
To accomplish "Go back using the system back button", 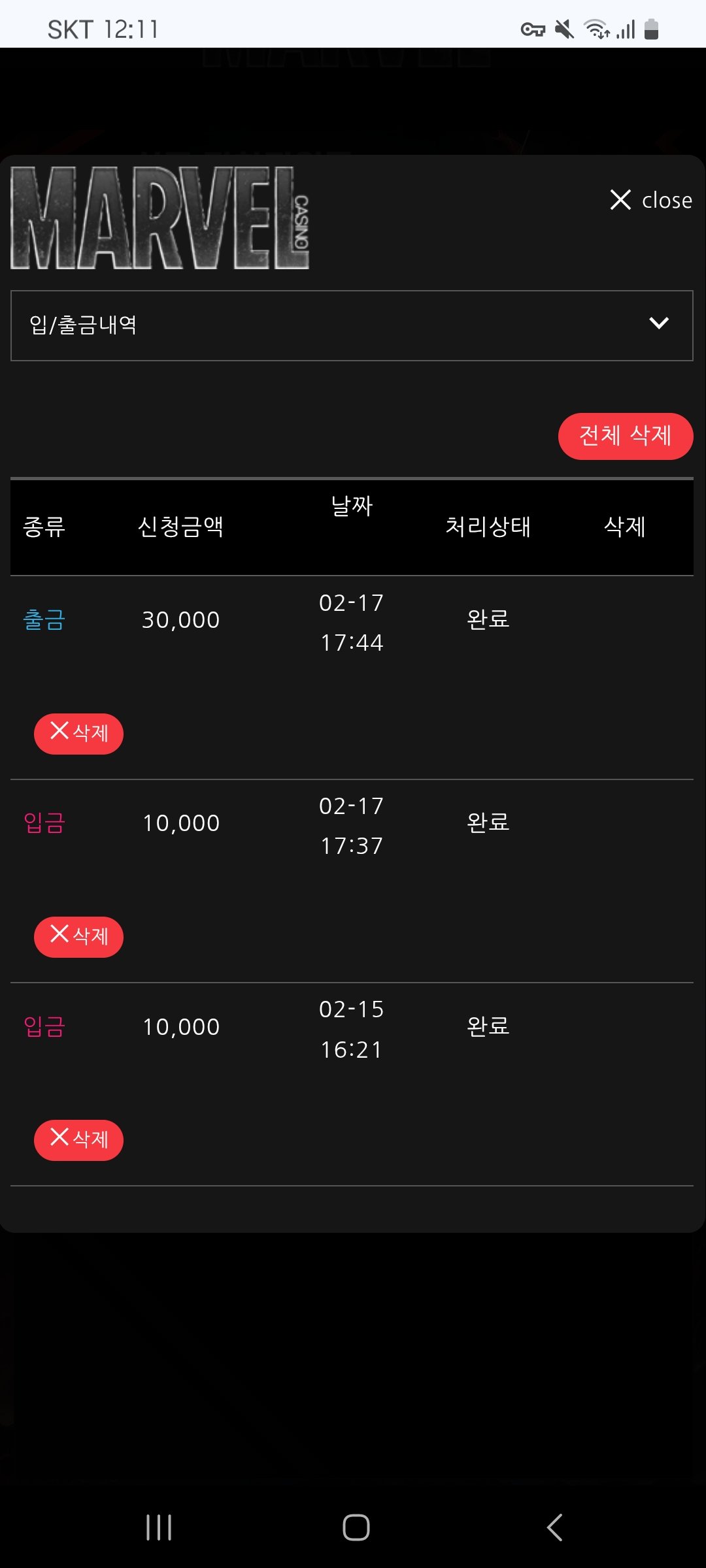I will coord(554,1527).
